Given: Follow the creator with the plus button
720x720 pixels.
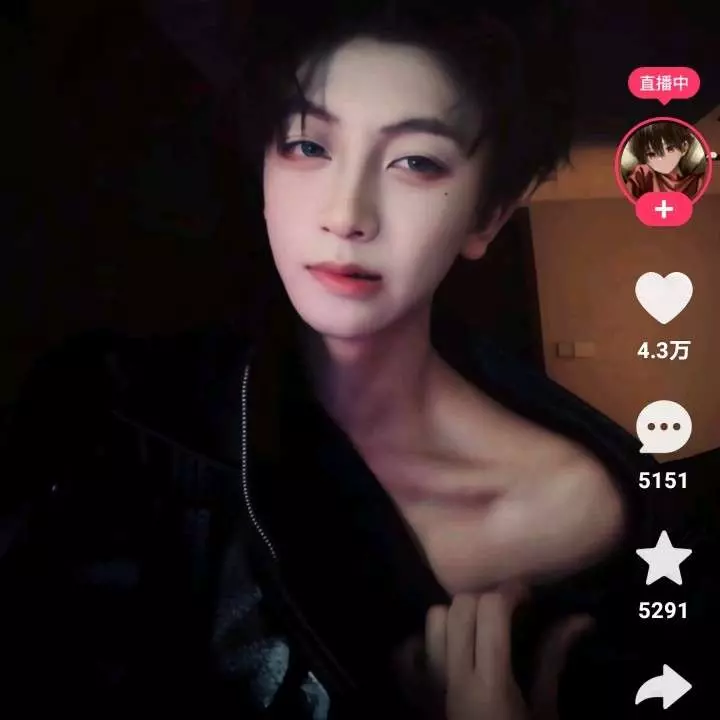Looking at the screenshot, I should tap(663, 210).
